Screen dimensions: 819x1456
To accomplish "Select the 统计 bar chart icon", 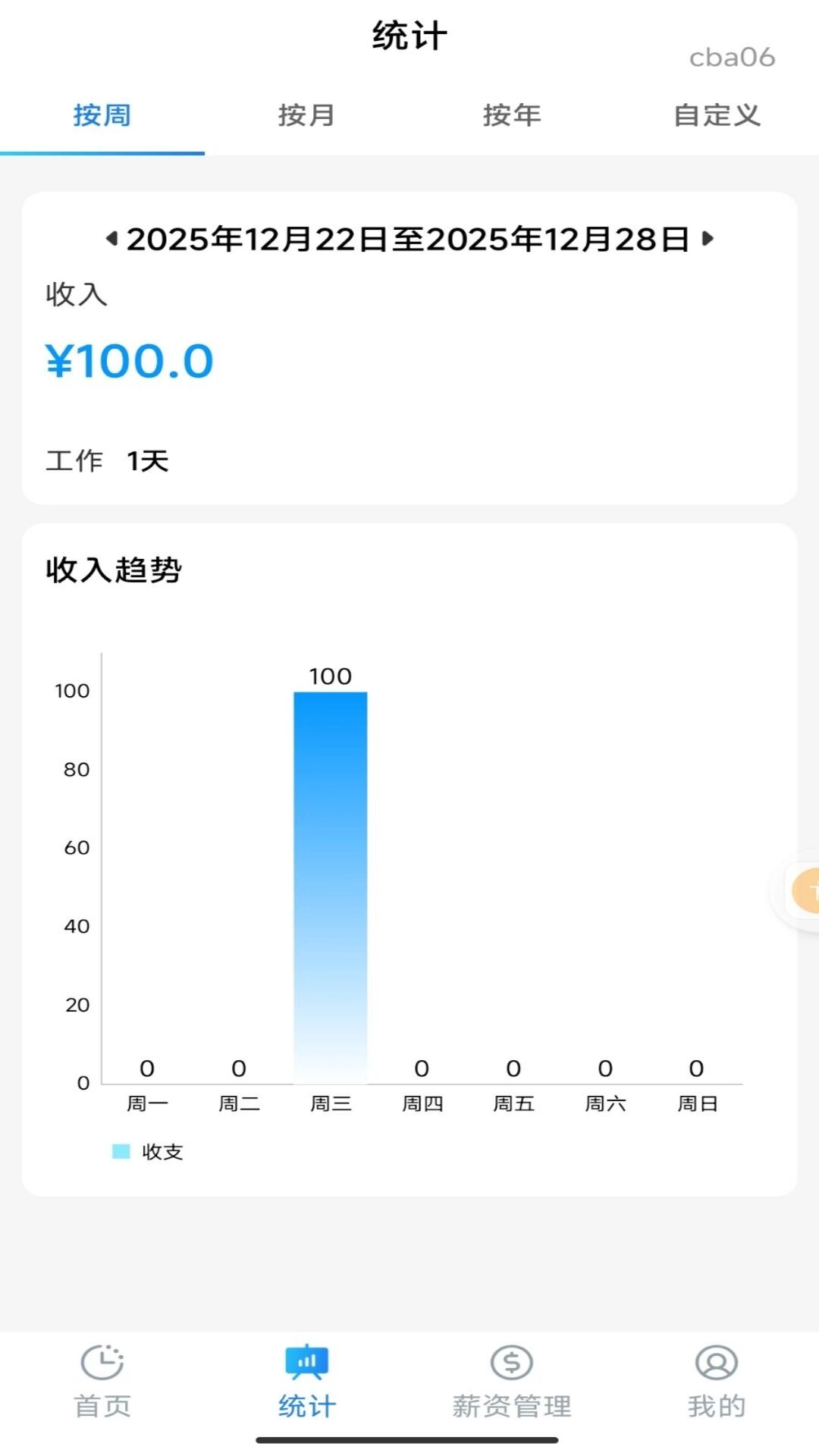I will click(307, 1361).
